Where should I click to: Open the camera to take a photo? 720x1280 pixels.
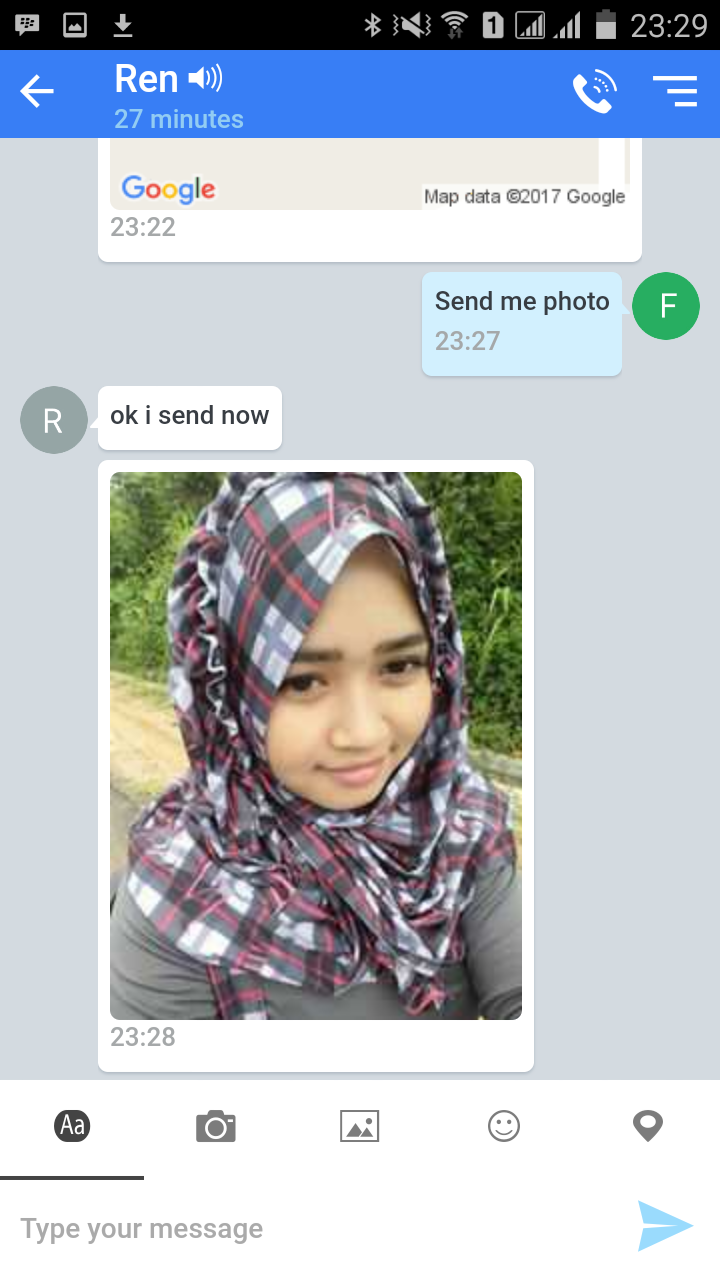[215, 1126]
